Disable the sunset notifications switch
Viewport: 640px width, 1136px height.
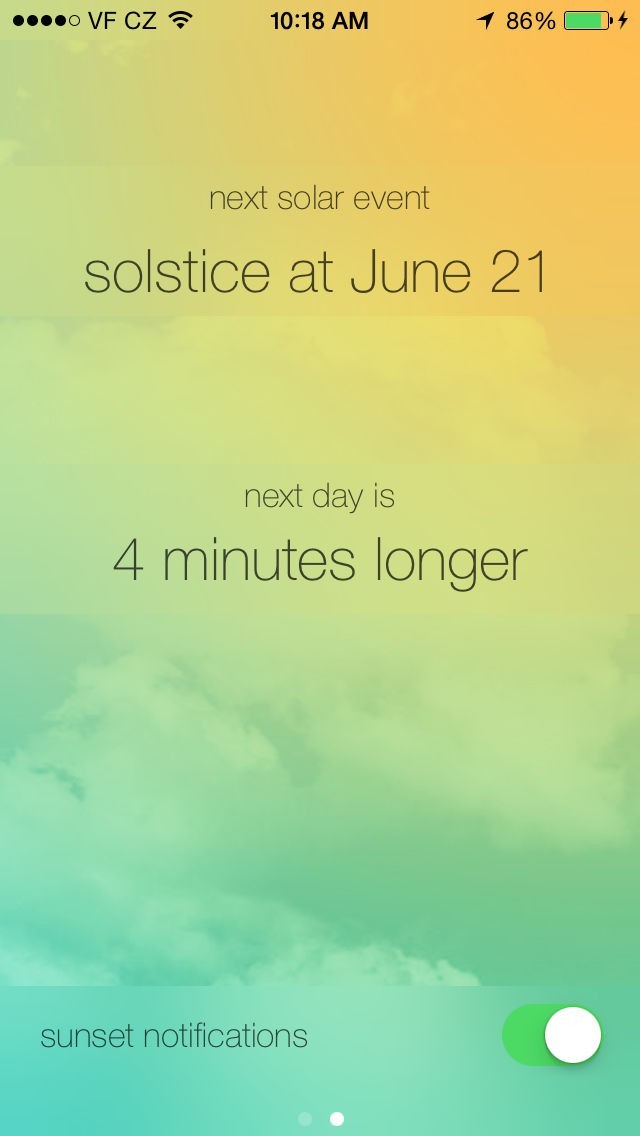552,1035
